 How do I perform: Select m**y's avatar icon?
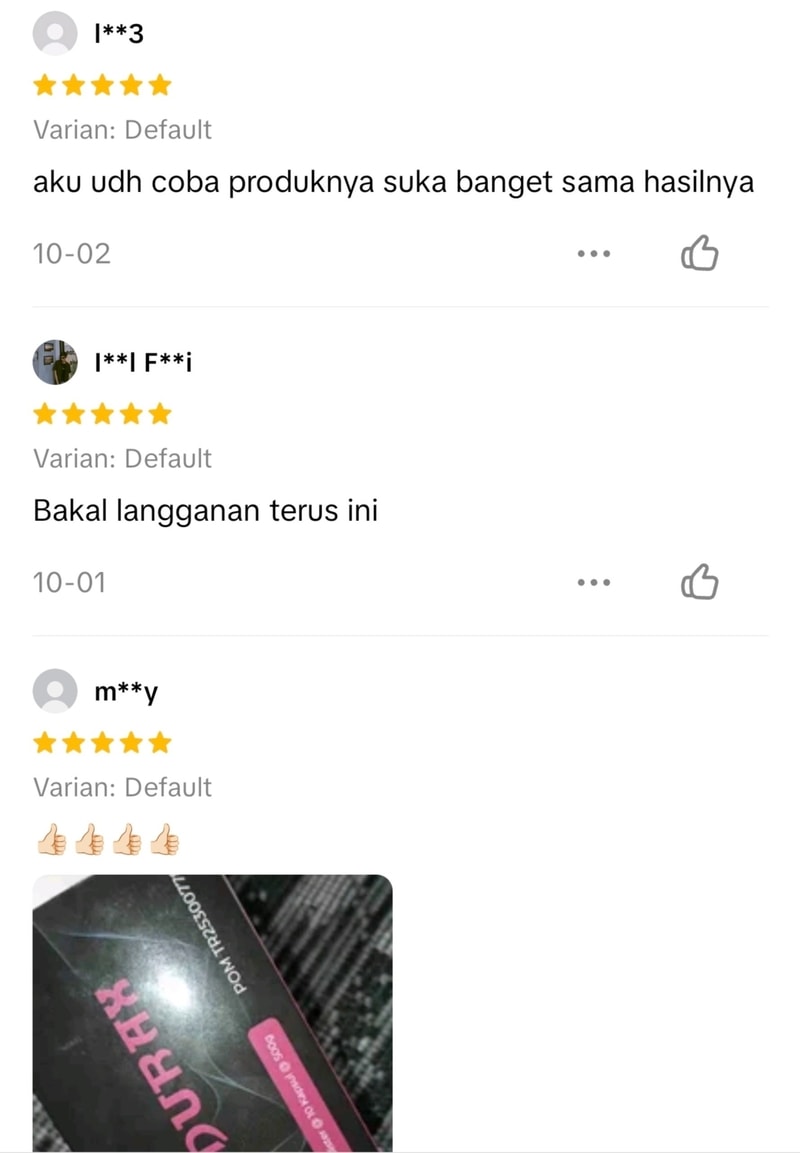pos(54,691)
